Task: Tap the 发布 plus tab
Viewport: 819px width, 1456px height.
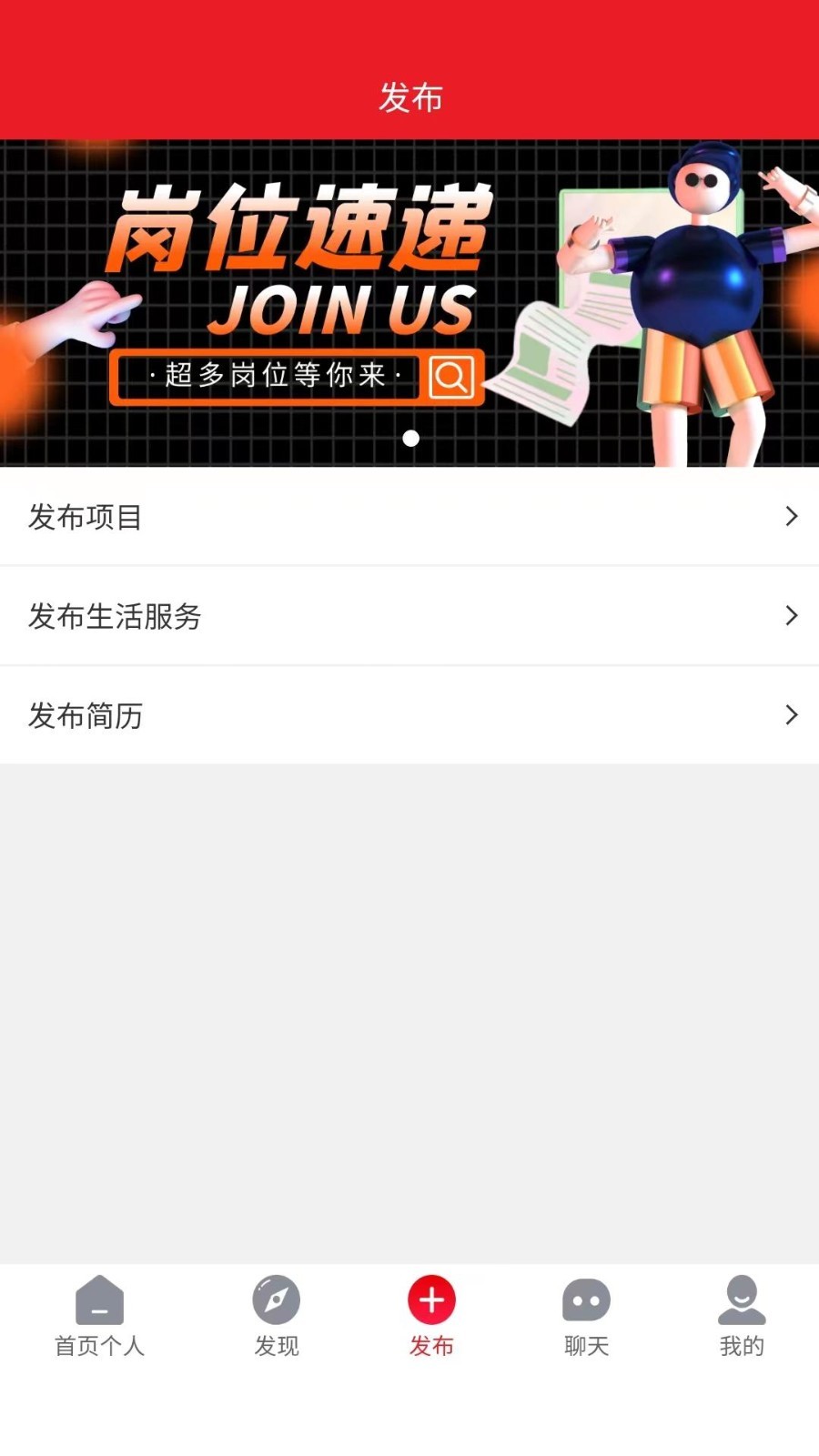Action: (x=431, y=1317)
